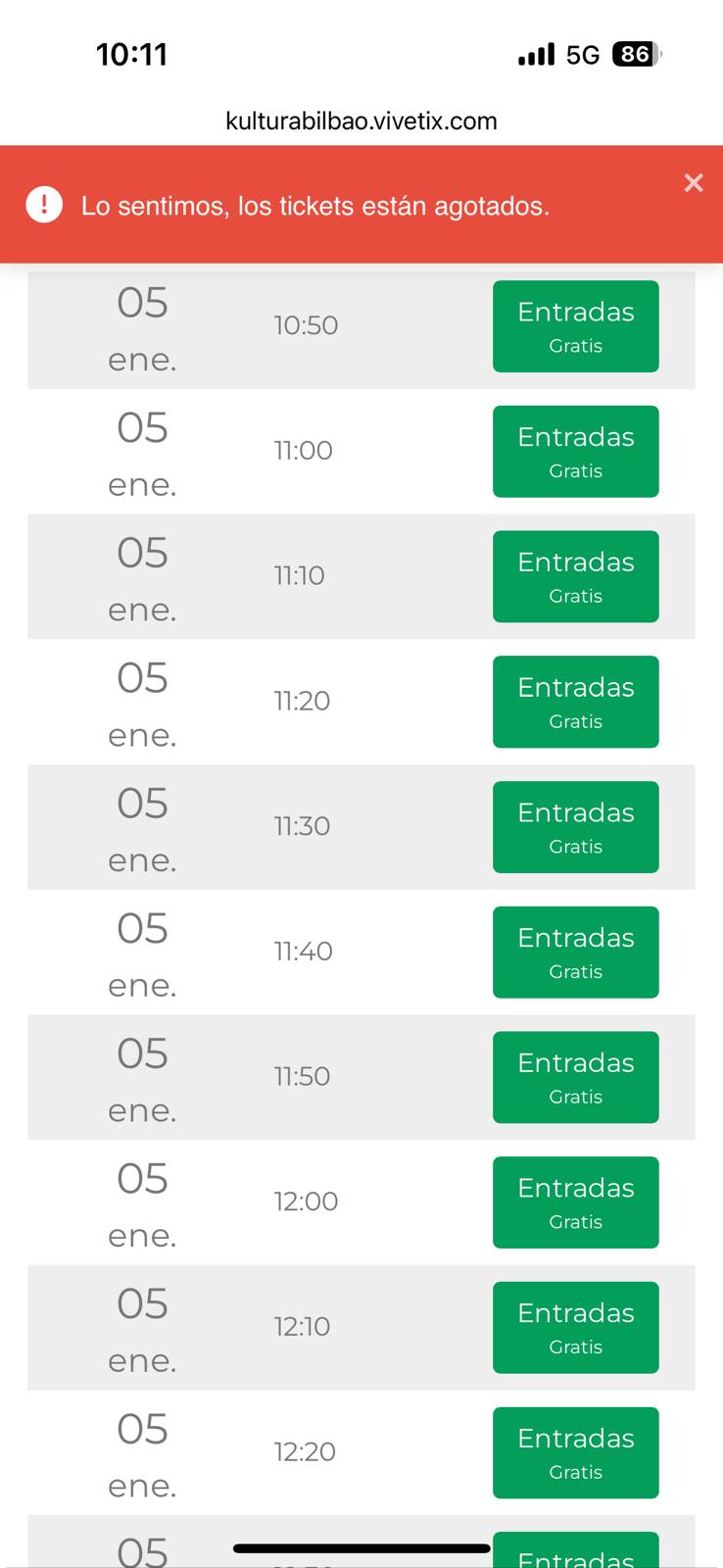Book free Entradas for 12:20
Image resolution: width=723 pixels, height=1568 pixels.
pos(575,1453)
